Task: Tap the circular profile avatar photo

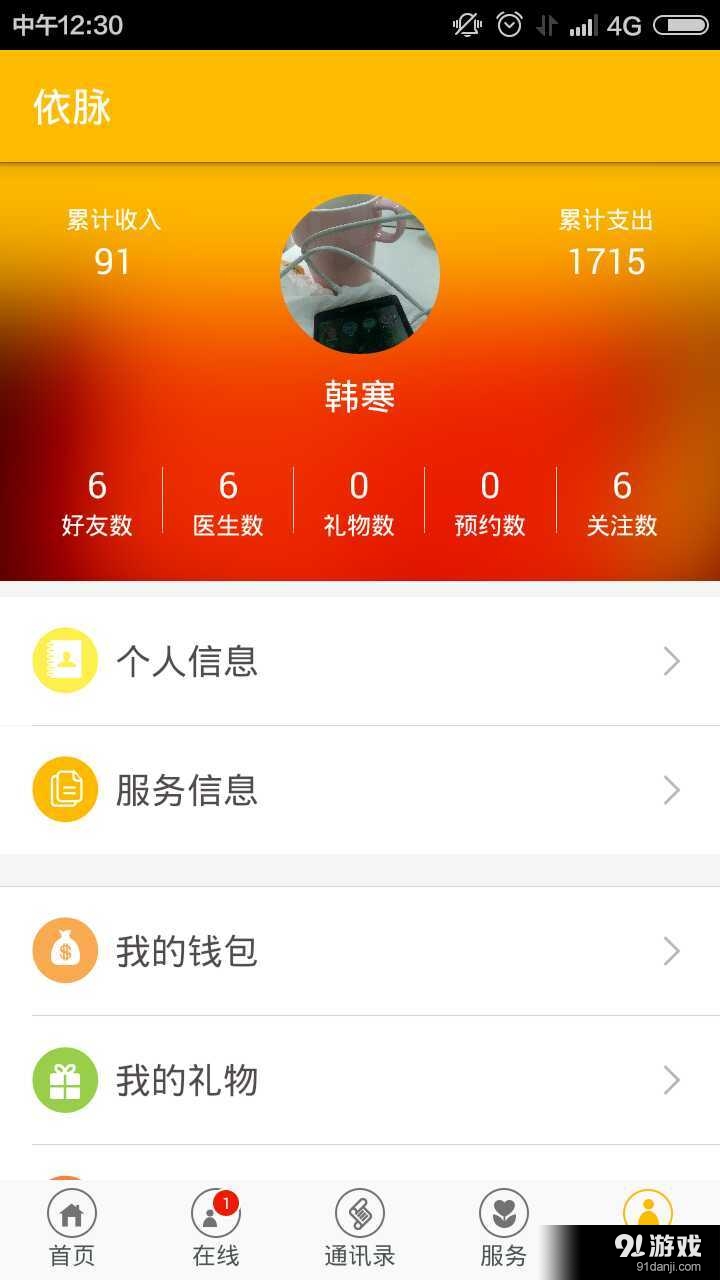Action: tap(360, 273)
